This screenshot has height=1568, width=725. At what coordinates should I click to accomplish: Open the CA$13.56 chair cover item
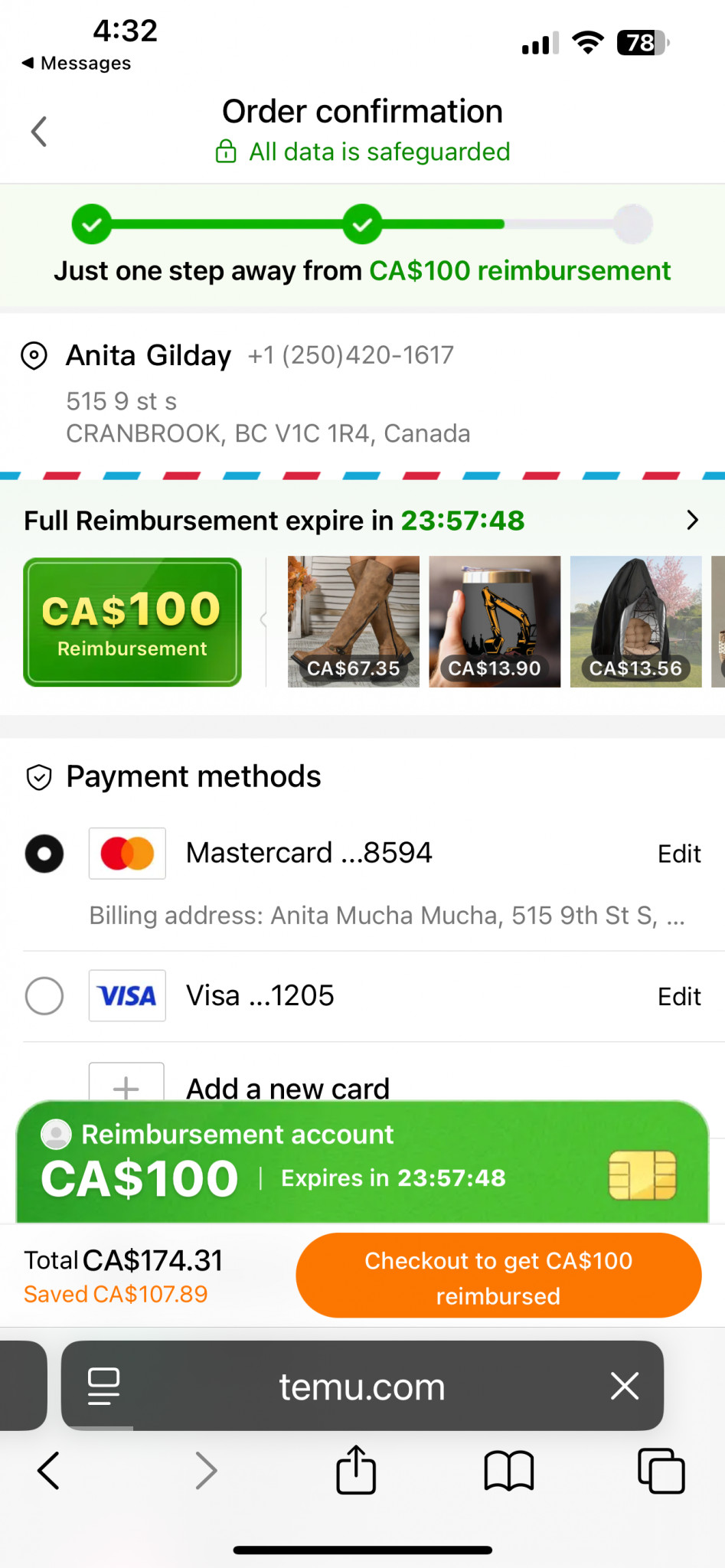(x=635, y=621)
